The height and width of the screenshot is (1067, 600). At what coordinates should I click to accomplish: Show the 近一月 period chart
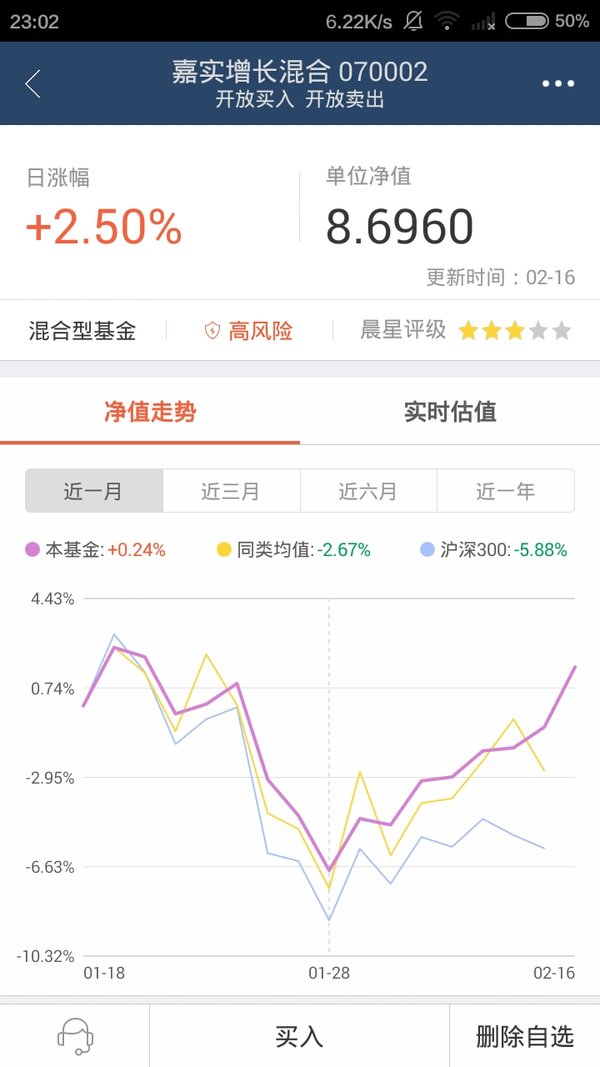click(x=94, y=491)
